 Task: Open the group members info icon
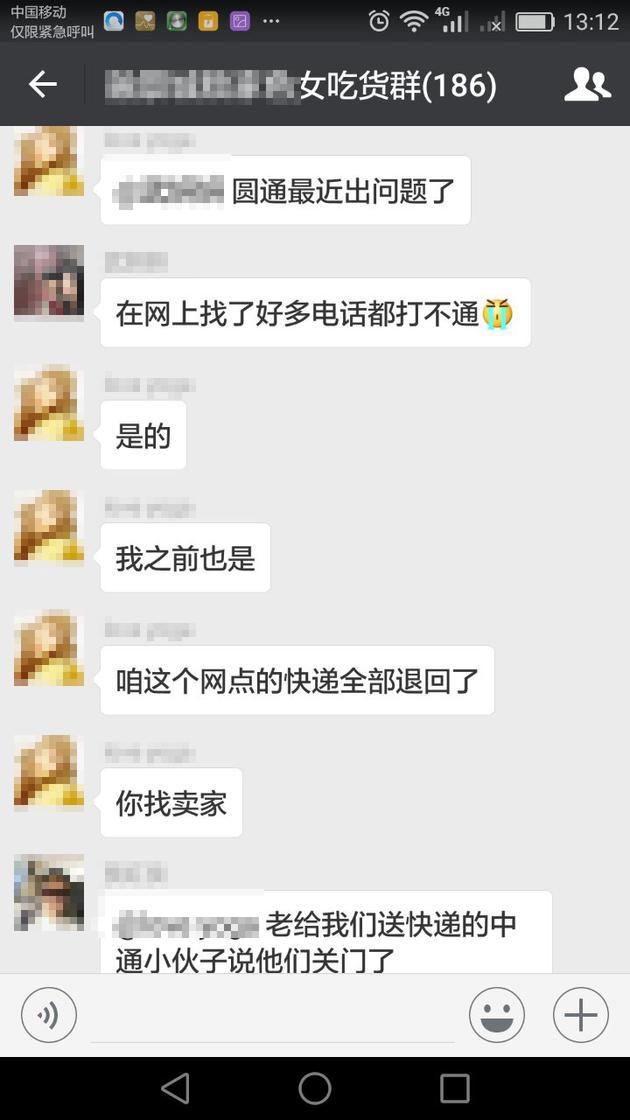(x=587, y=84)
